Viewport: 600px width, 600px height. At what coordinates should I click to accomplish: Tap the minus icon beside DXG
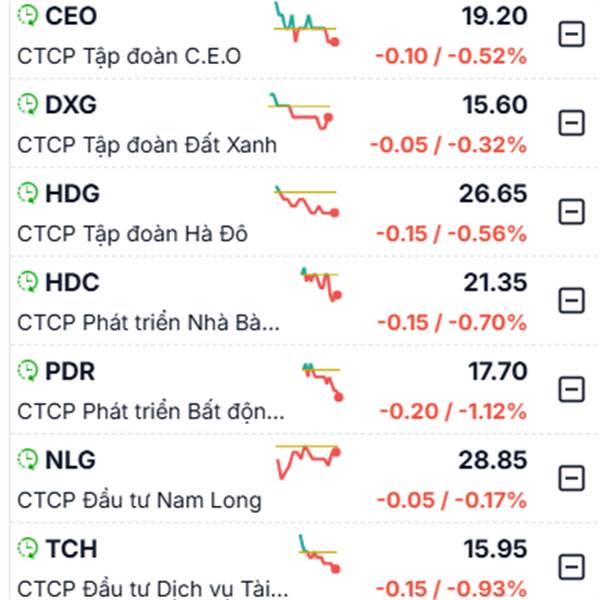coord(570,123)
